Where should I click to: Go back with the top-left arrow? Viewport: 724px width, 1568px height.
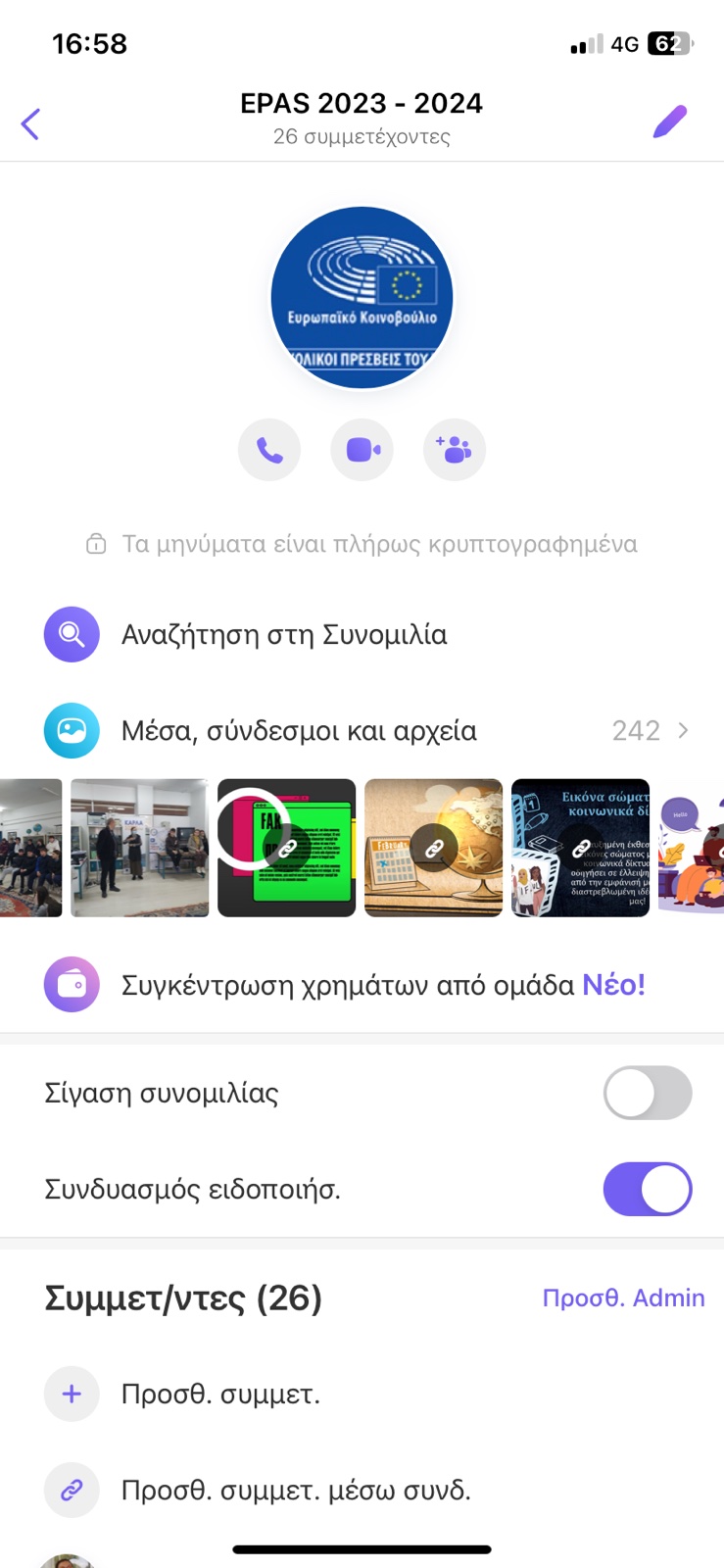(31, 123)
